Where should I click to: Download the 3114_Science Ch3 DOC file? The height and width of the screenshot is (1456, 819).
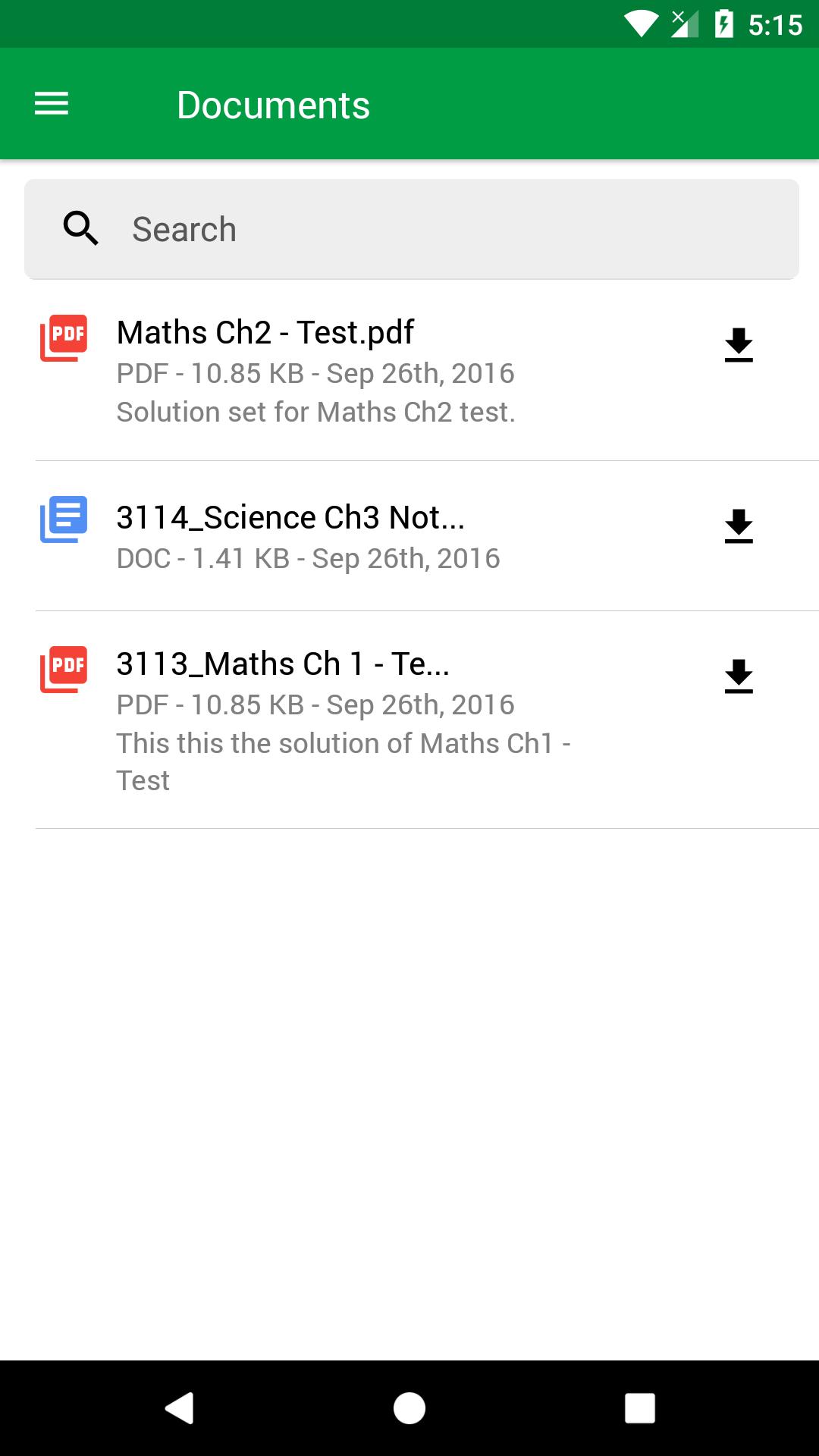point(739,526)
